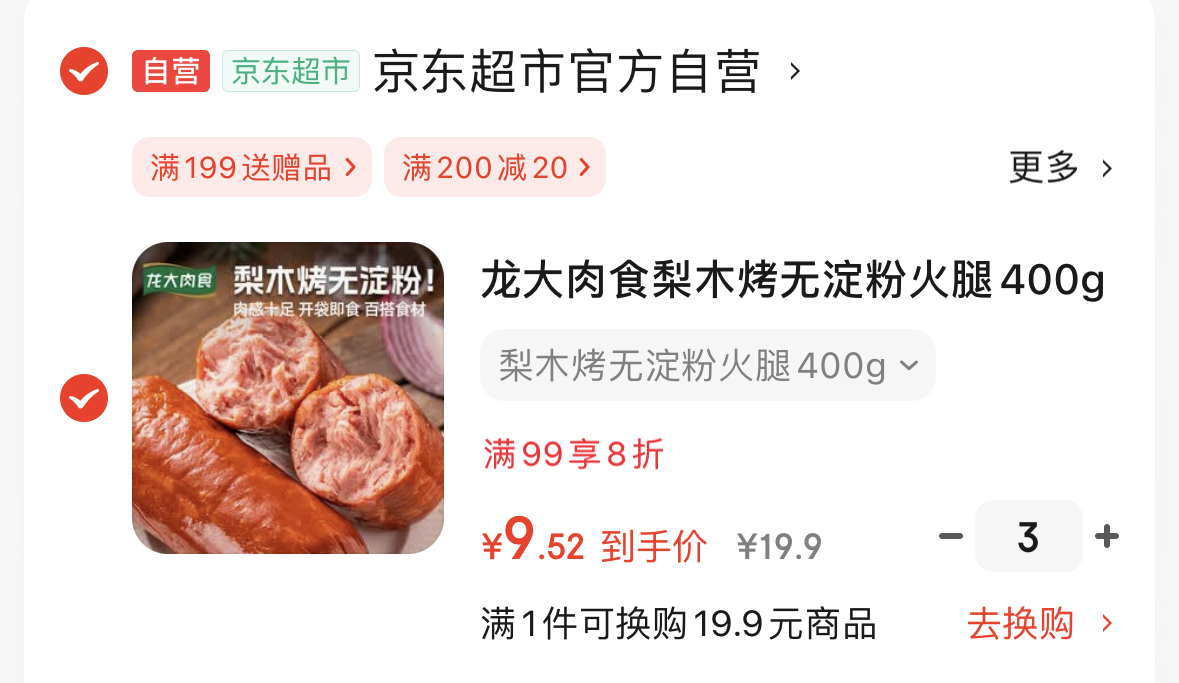Screen dimensions: 1179x683
Task: Expand the 梨木烤无淀粉火腿400g spec dropdown
Action: point(707,366)
